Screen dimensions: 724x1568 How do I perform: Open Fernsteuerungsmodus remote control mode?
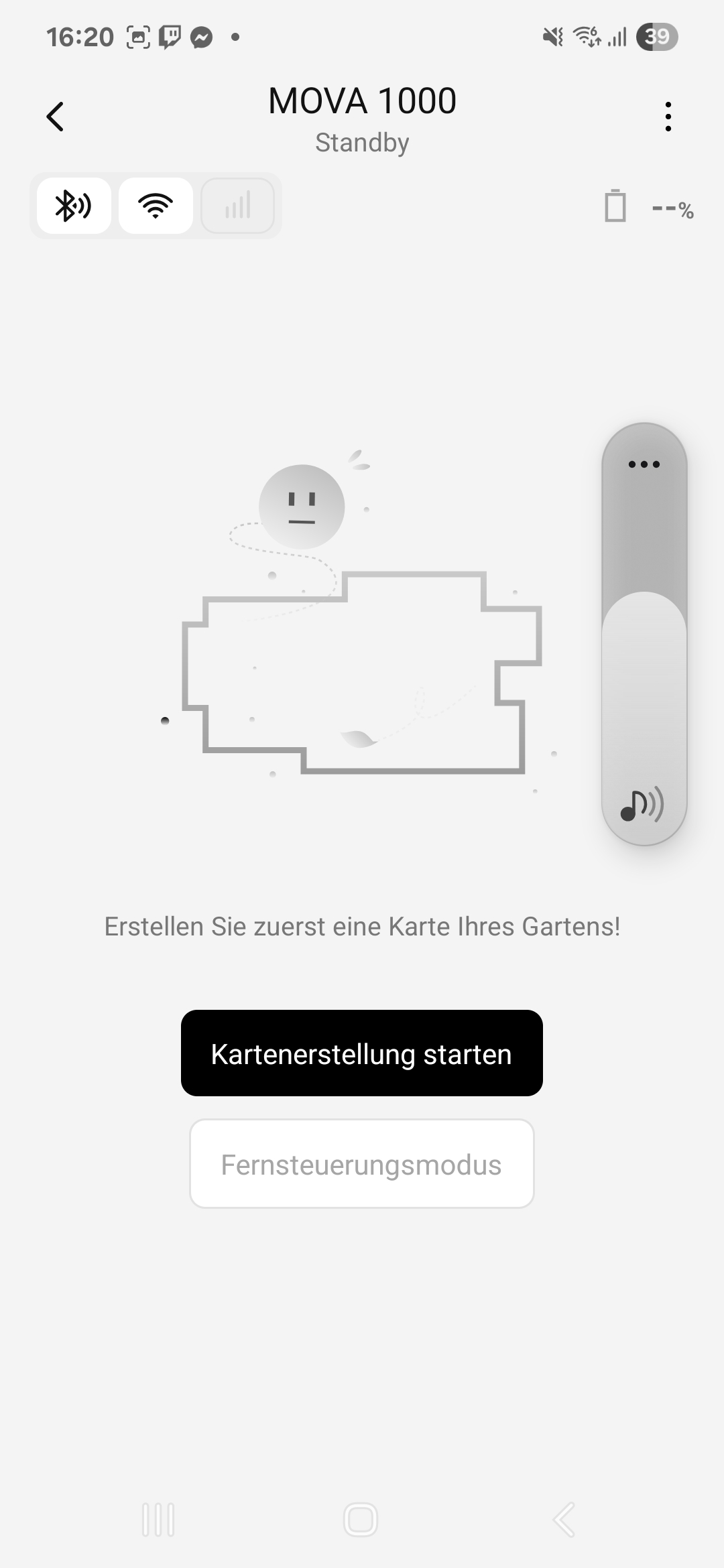click(361, 1164)
